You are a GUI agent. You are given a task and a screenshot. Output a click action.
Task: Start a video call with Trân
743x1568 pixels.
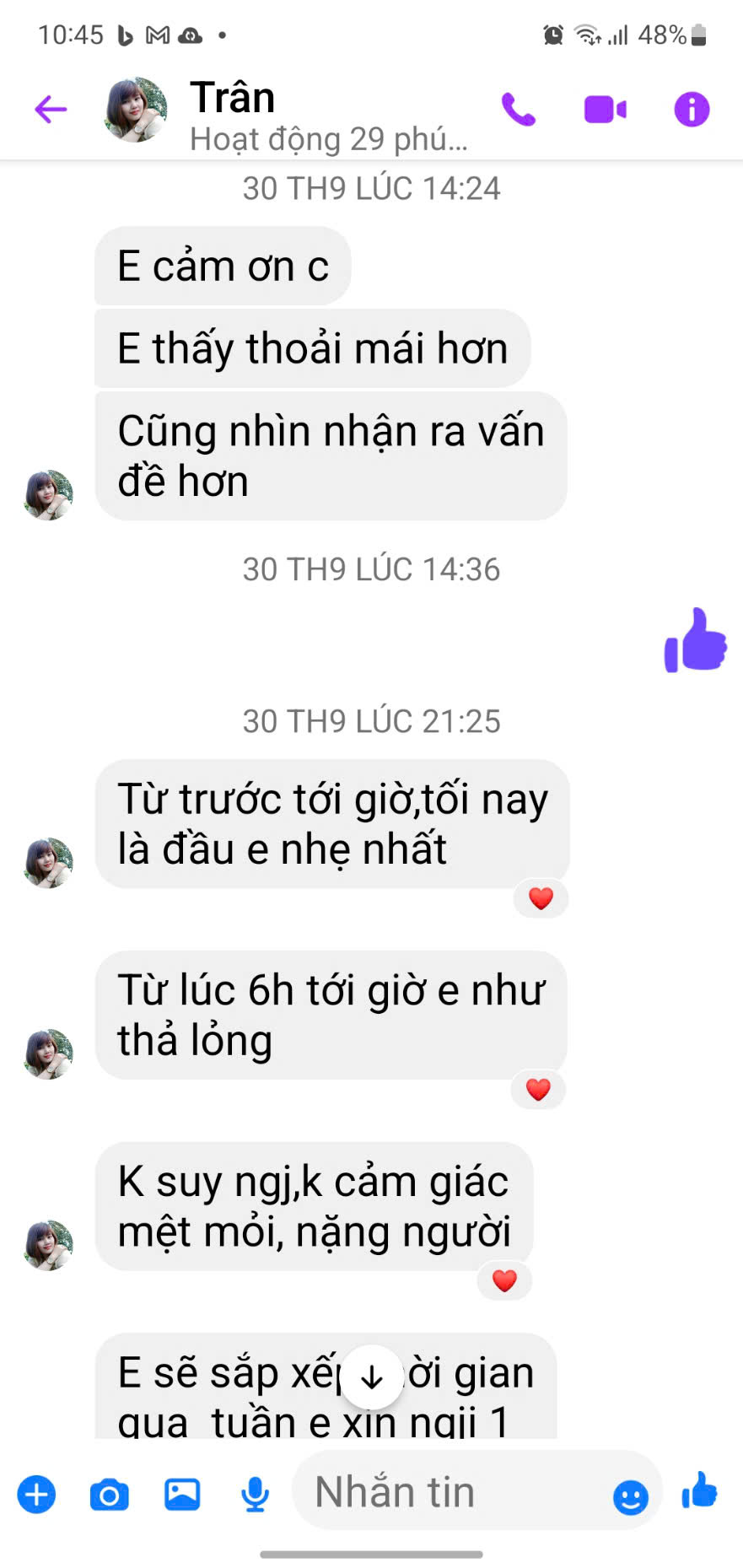click(x=604, y=108)
